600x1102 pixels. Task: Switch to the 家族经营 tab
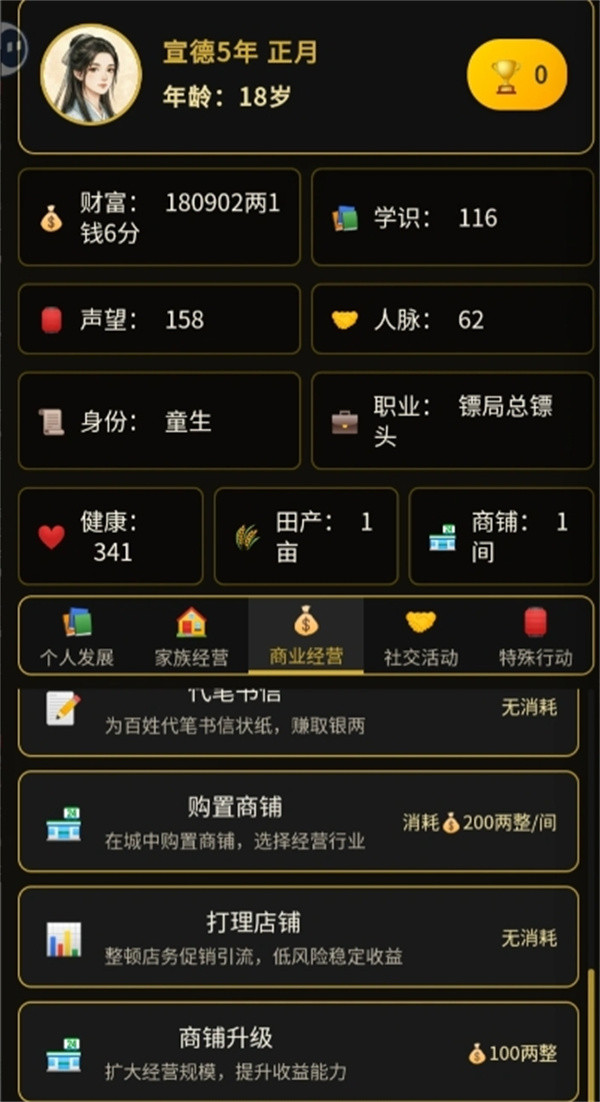tap(191, 637)
